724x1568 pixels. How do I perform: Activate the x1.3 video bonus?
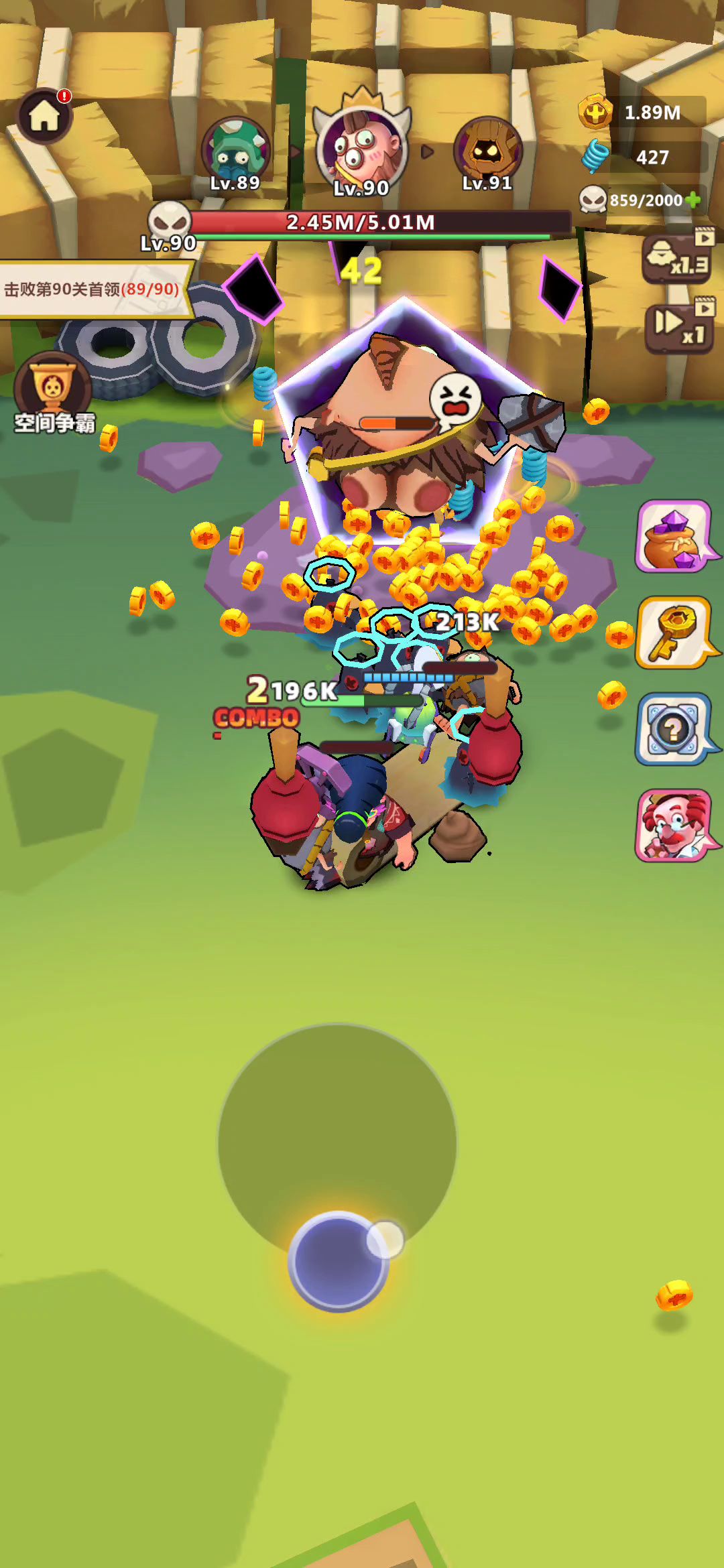pyautogui.click(x=678, y=257)
